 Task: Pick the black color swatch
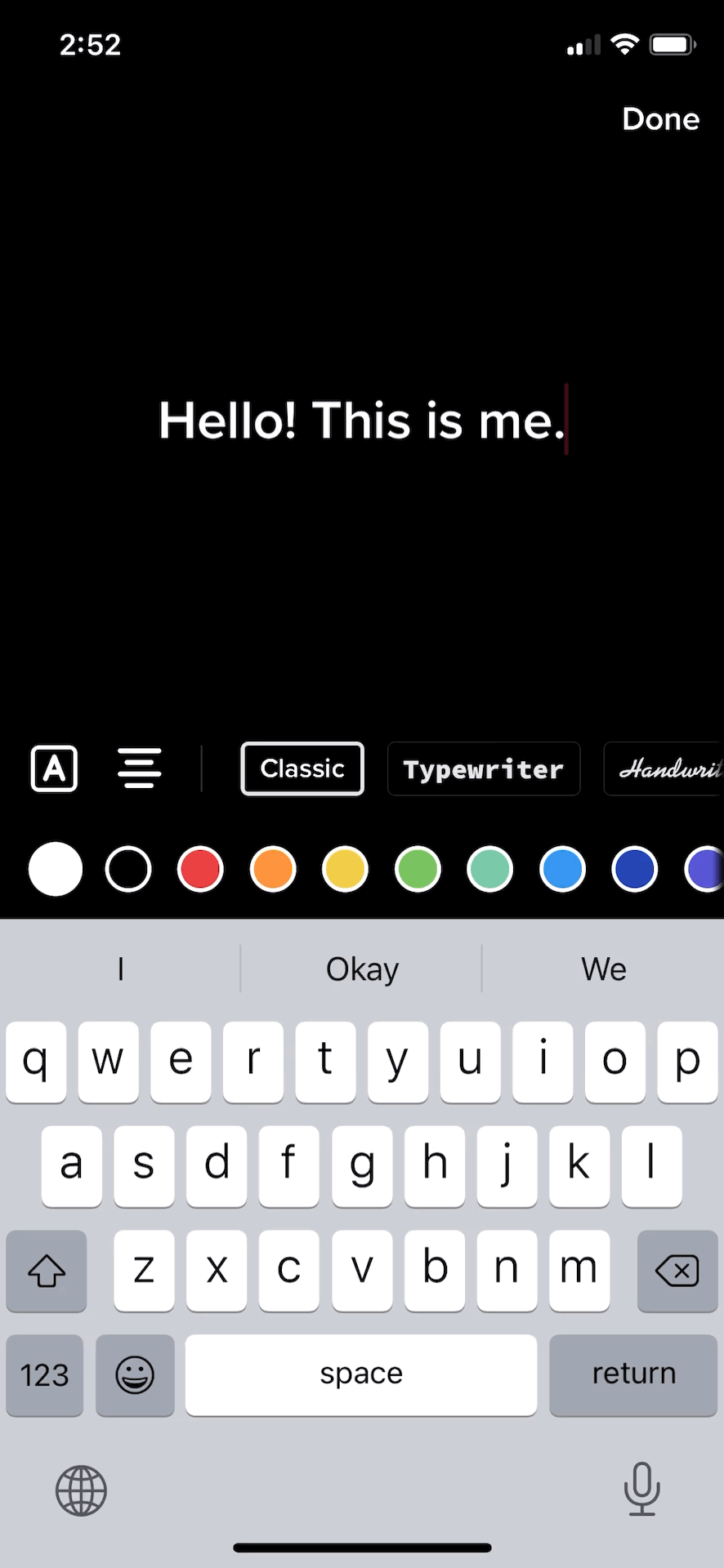tap(128, 869)
